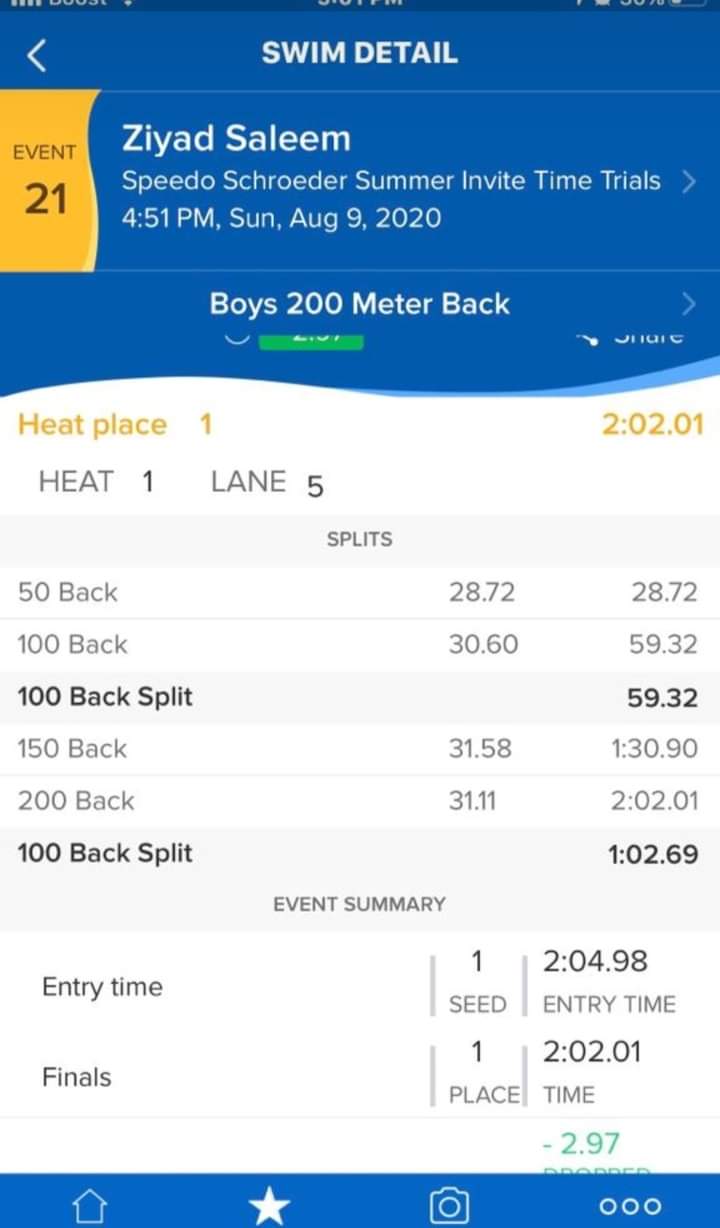Open the camera tab
The width and height of the screenshot is (720, 1228).
[x=449, y=1205]
